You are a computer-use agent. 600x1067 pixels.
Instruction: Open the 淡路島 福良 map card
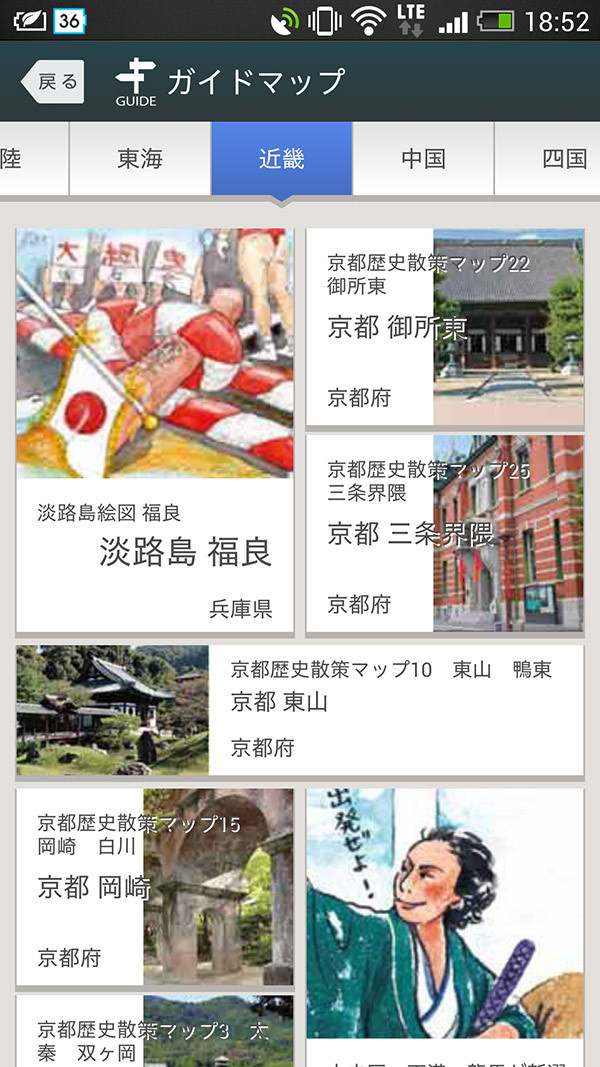(x=155, y=430)
